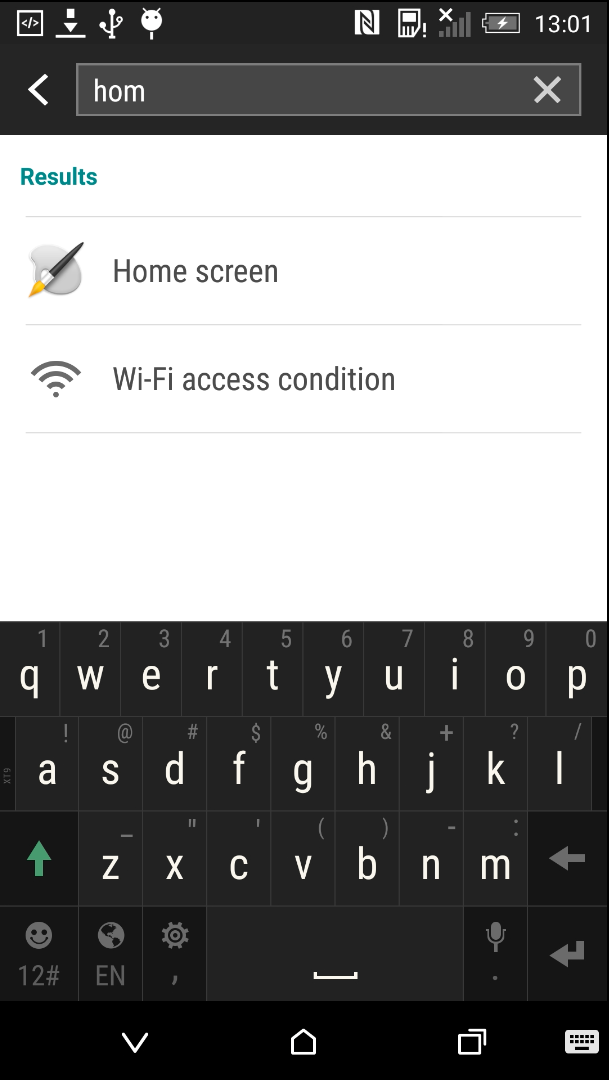Tap the enter key on keyboard
The image size is (609, 1080).
click(567, 955)
